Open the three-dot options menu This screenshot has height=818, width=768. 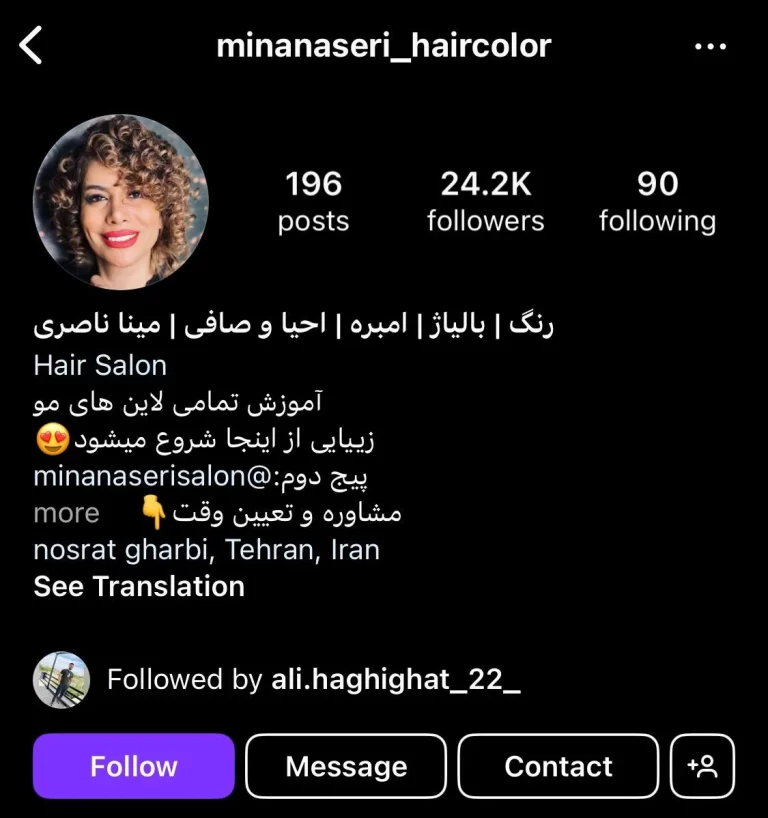click(x=710, y=46)
